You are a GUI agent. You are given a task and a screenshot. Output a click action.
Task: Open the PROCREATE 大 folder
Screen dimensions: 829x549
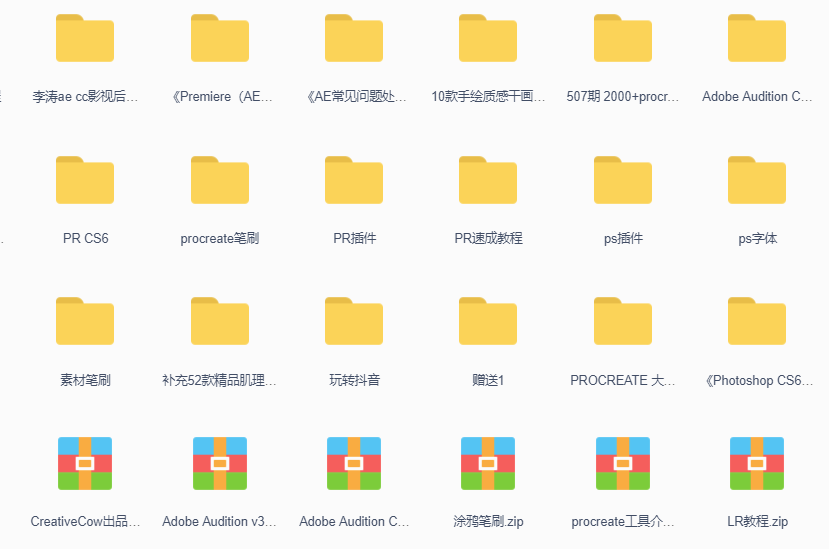[623, 322]
